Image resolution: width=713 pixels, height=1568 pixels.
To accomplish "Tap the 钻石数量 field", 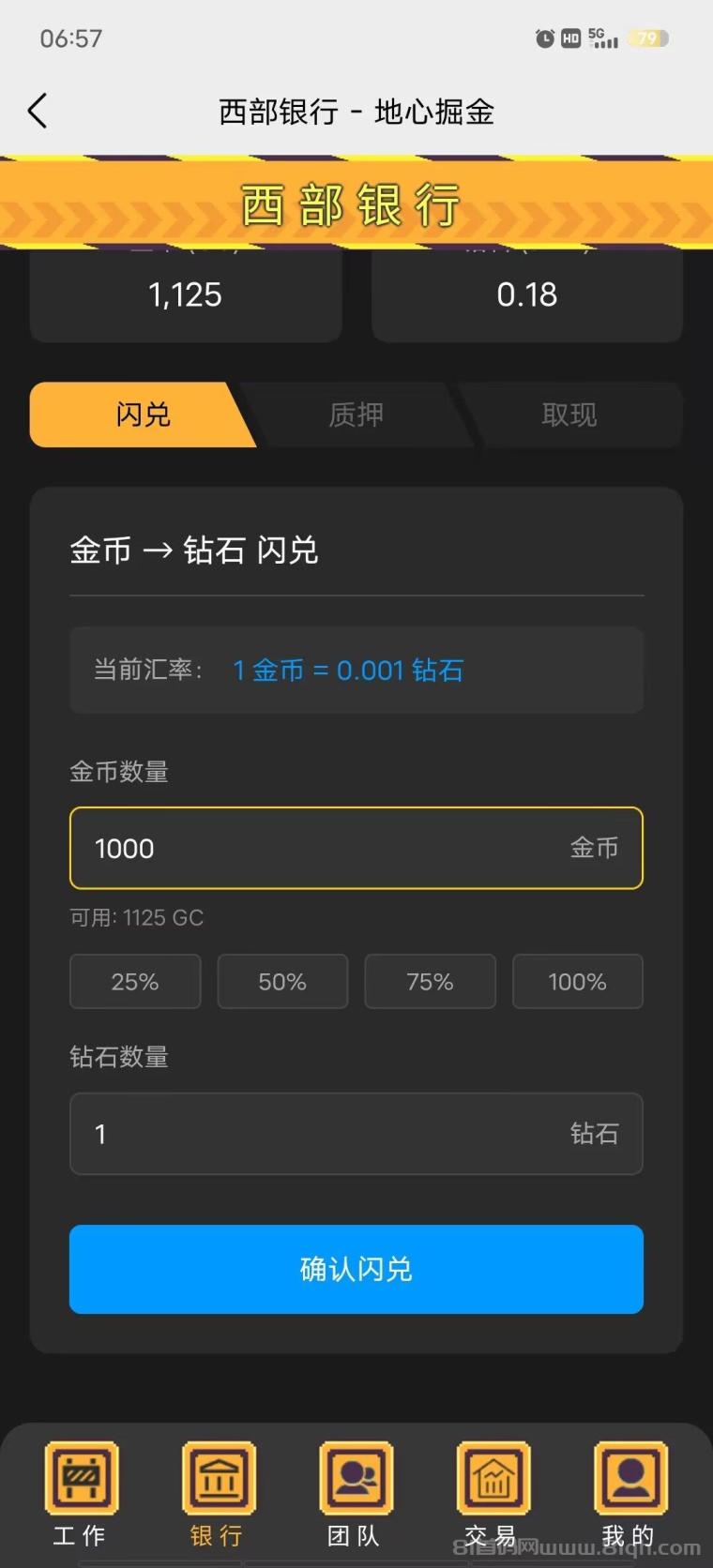I will click(319, 1134).
